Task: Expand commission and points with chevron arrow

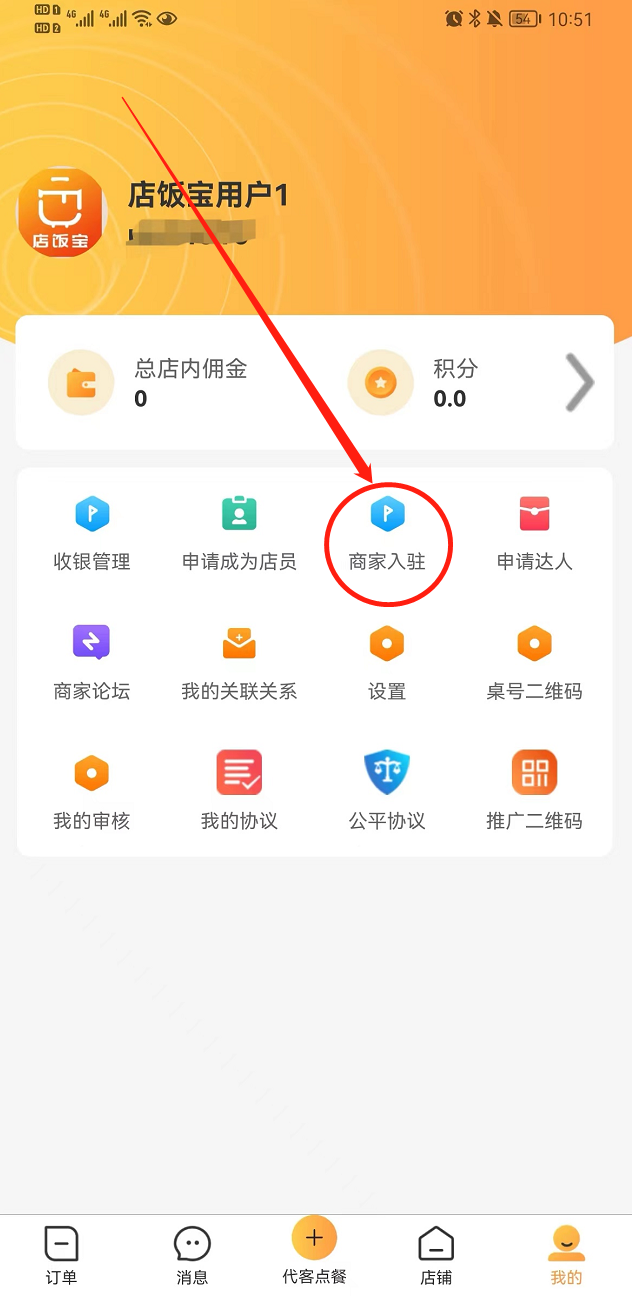Action: pyautogui.click(x=579, y=382)
